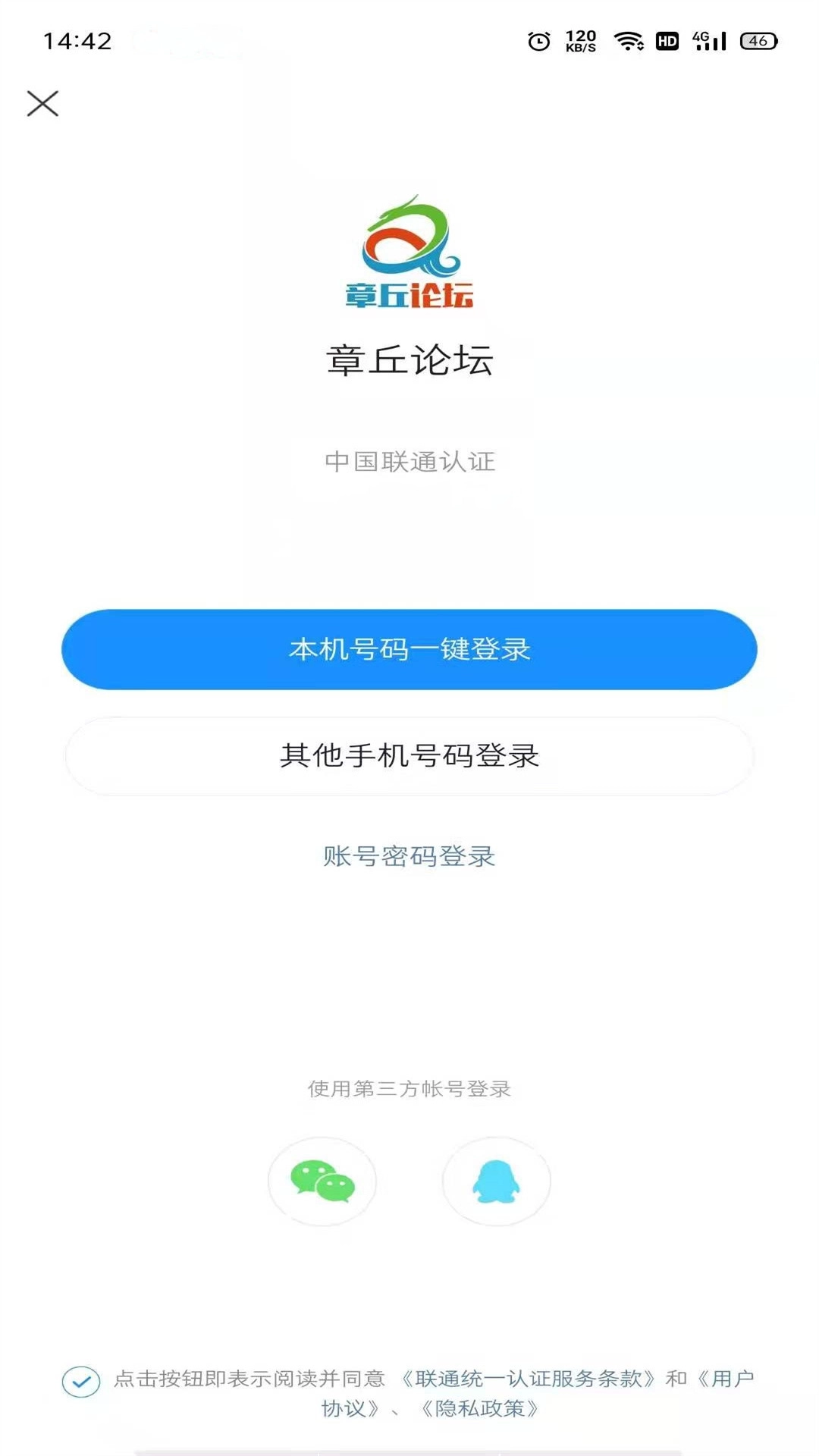The image size is (819, 1456).
Task: Tap the signal strength bars icon
Action: point(712,44)
